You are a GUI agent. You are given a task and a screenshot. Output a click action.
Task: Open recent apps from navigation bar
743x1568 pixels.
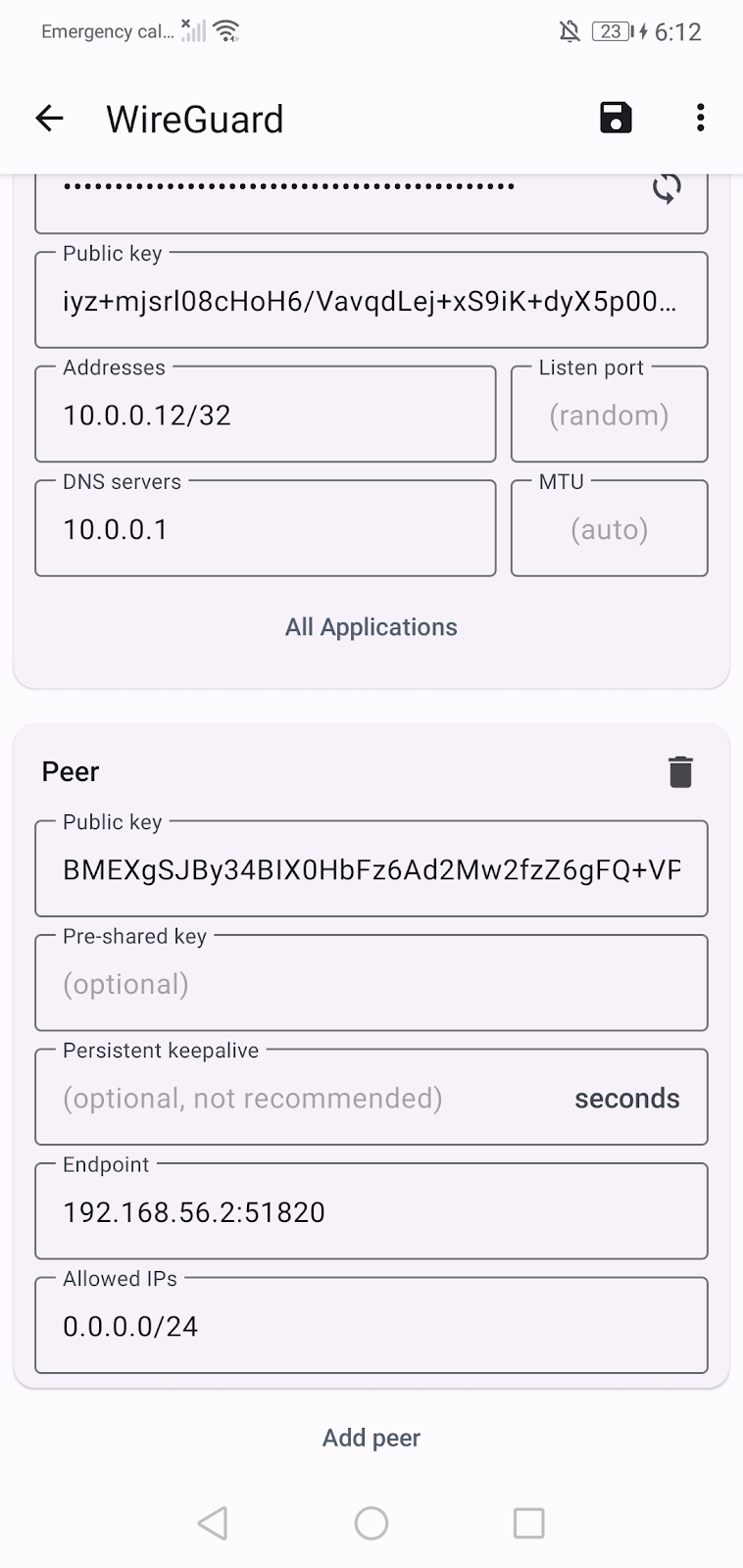pos(528,1523)
